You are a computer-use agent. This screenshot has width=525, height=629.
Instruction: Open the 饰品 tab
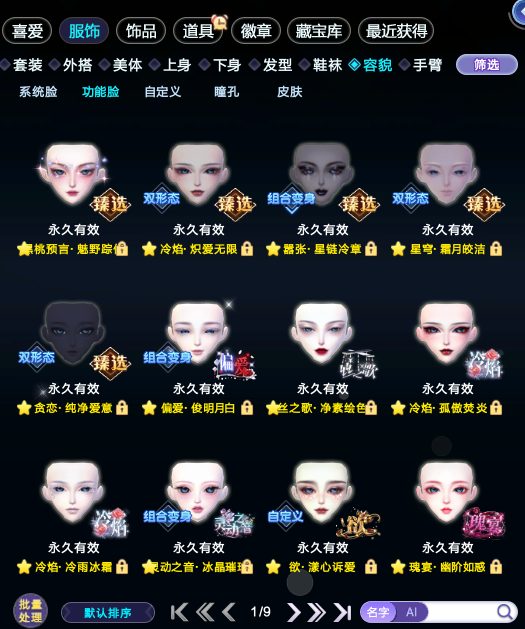[x=141, y=31]
